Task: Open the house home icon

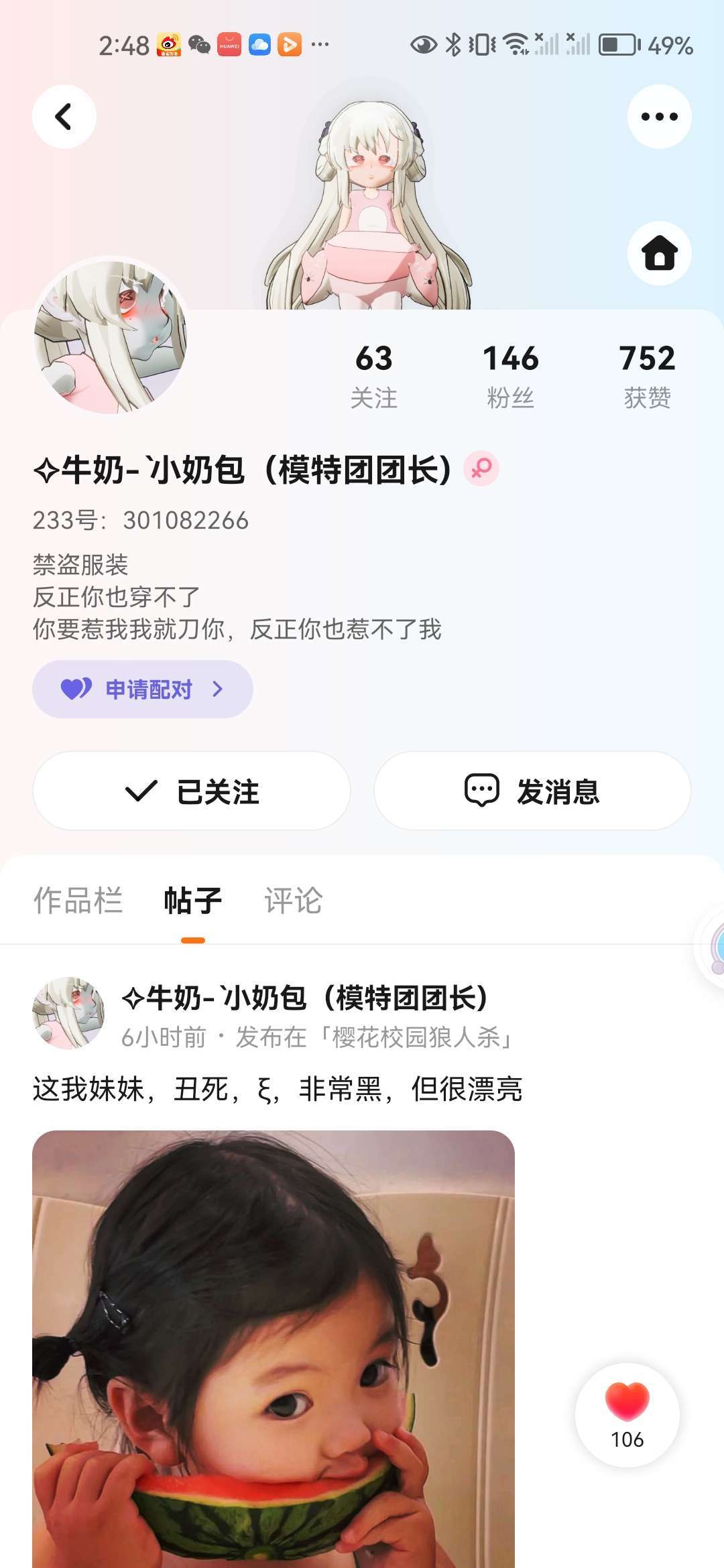Action: (x=660, y=253)
